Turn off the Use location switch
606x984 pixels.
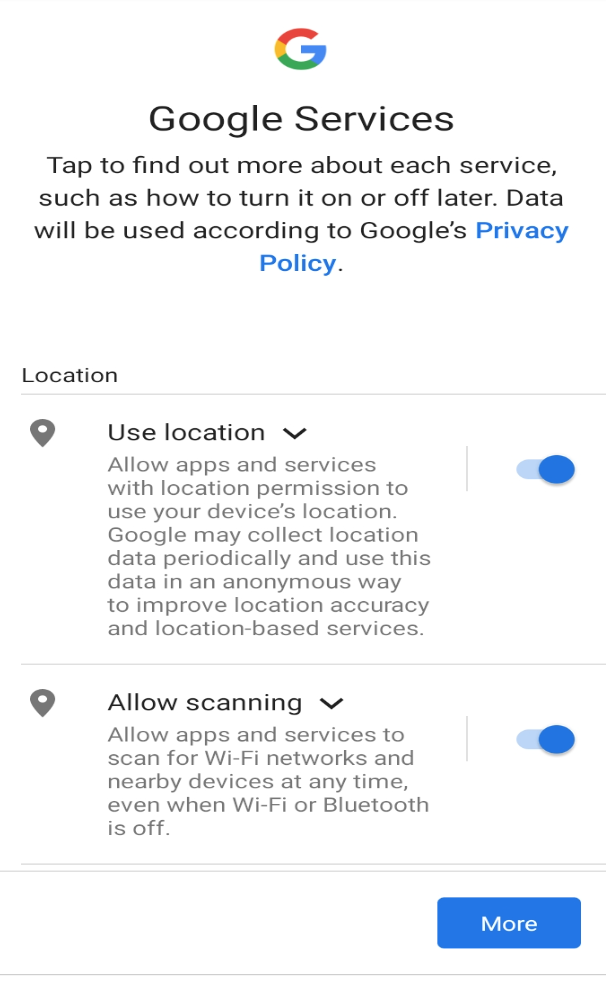545,469
